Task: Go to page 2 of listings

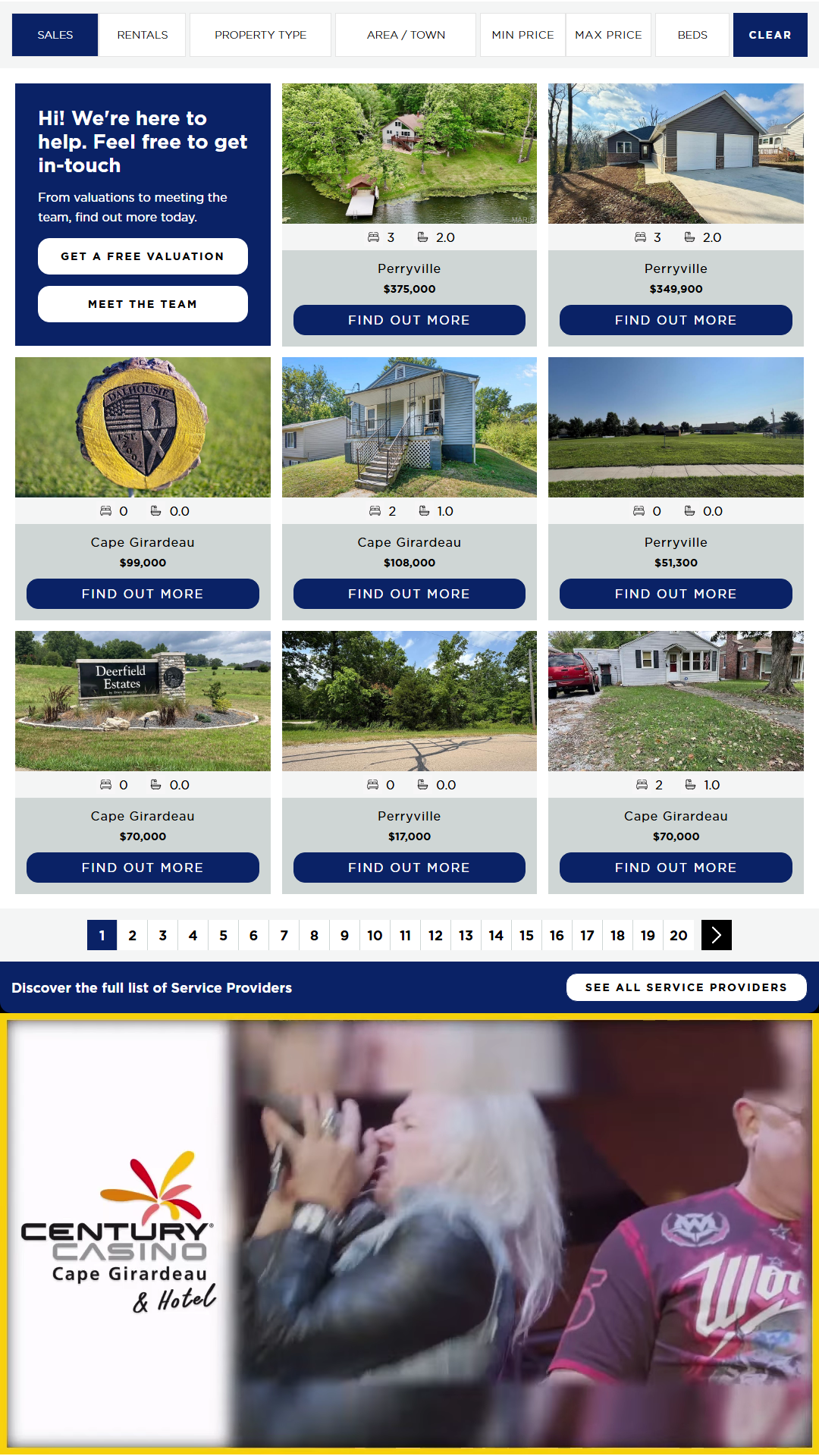Action: (x=133, y=935)
